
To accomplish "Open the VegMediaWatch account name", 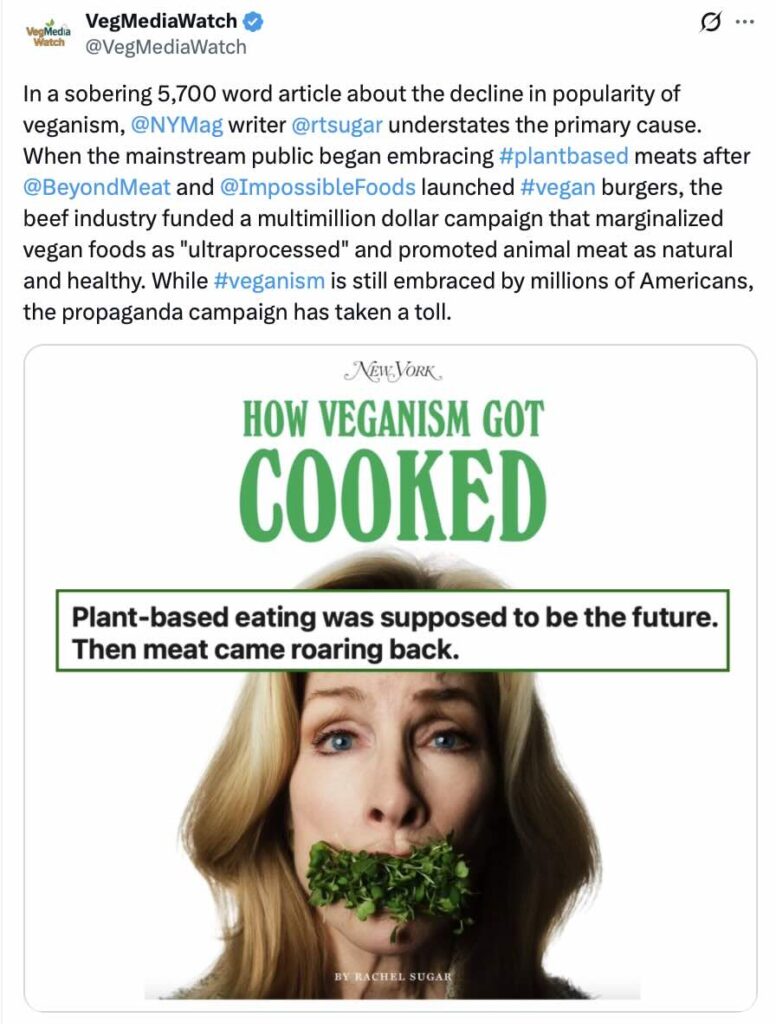I will pyautogui.click(x=162, y=20).
